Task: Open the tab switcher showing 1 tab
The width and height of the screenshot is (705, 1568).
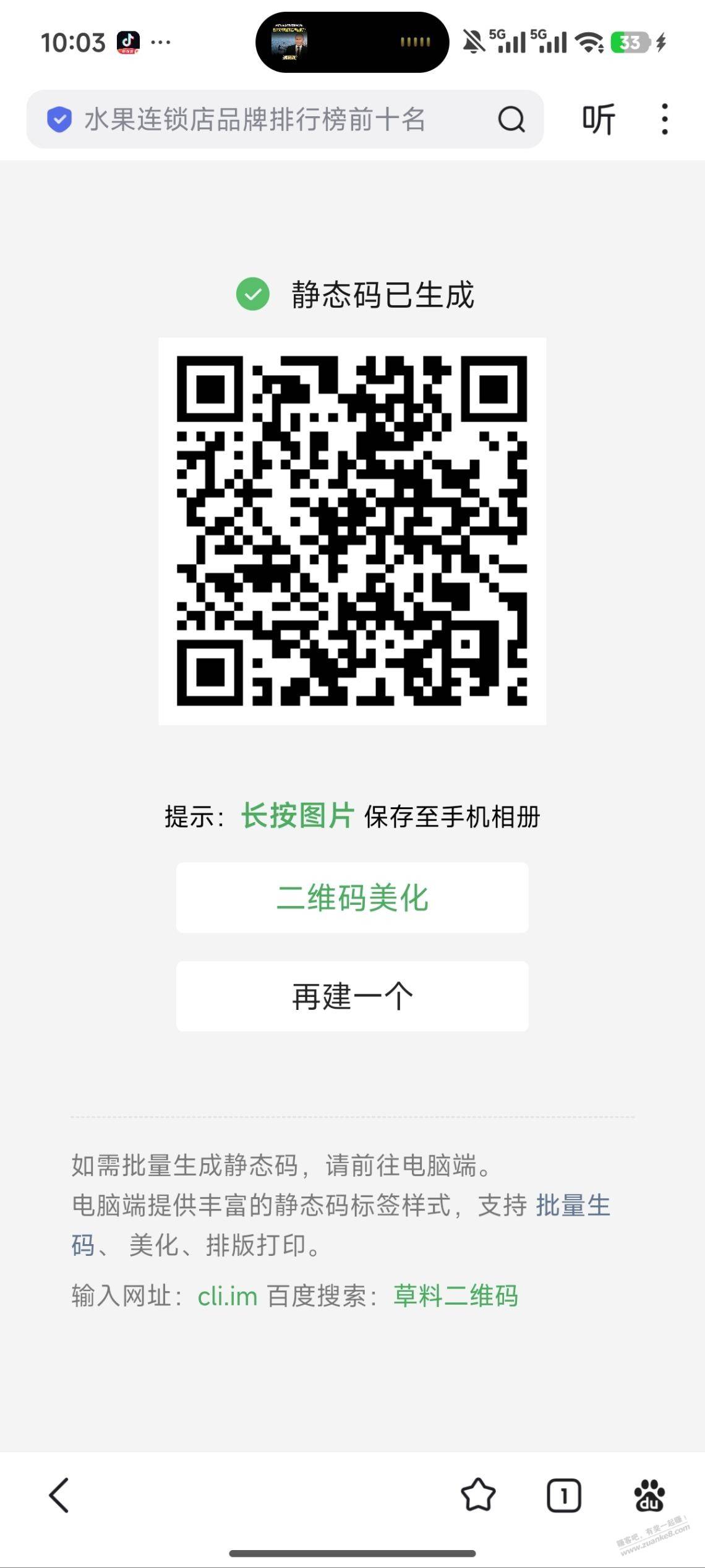Action: pos(563,1496)
